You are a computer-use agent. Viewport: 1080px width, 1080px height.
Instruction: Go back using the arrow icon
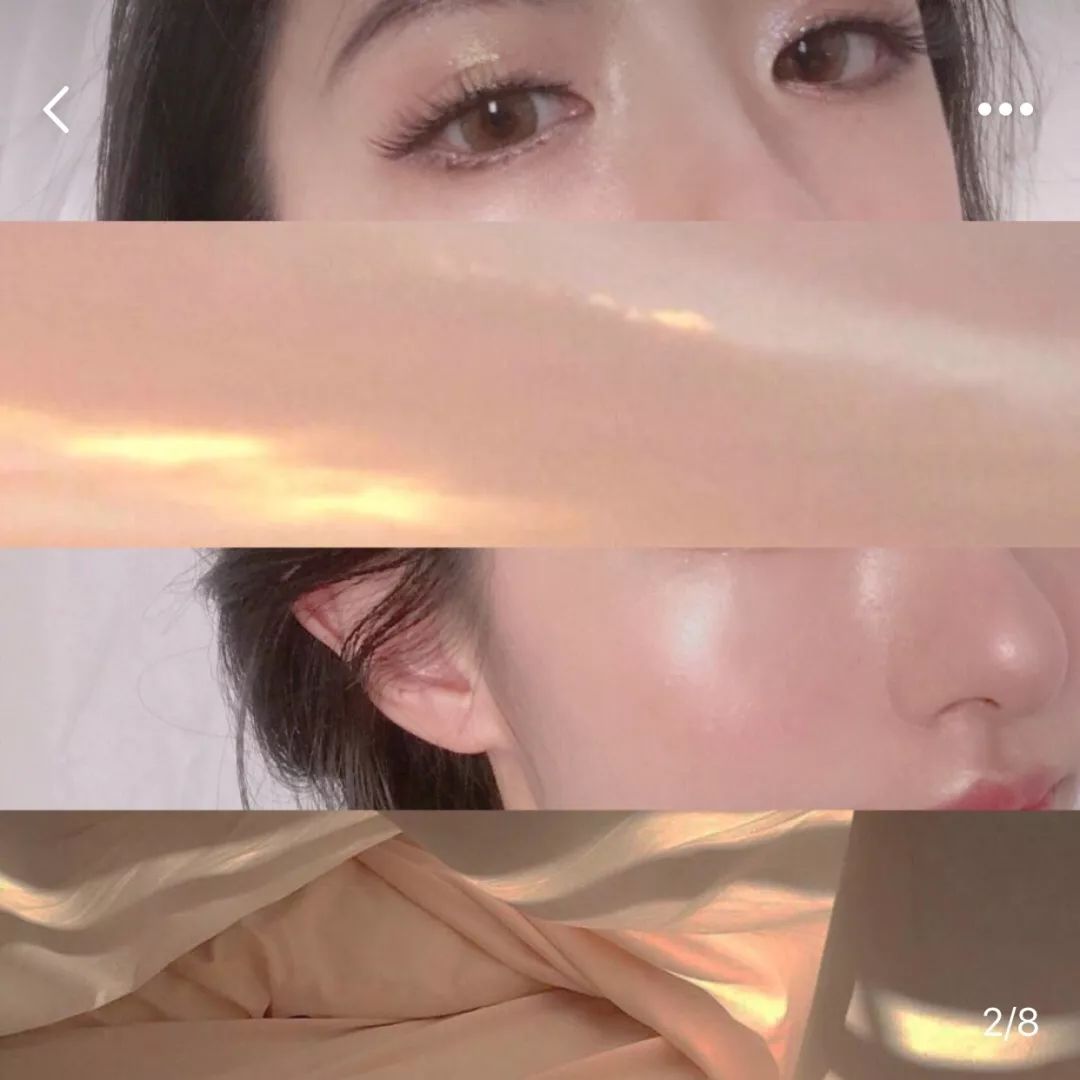57,109
